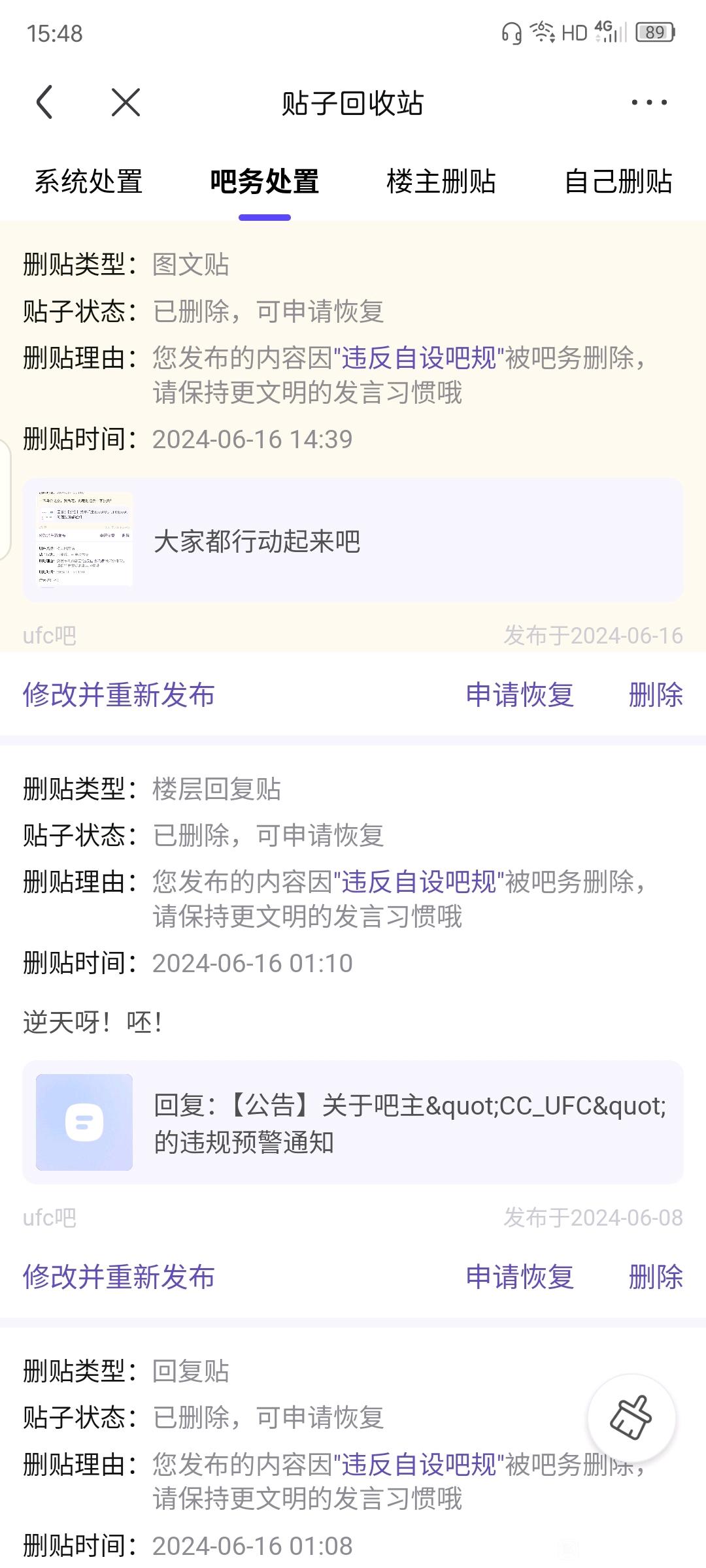Tap 修改并重新发布 for the 楼层回复贴
Screen dimensions: 706x1568
tap(119, 1277)
